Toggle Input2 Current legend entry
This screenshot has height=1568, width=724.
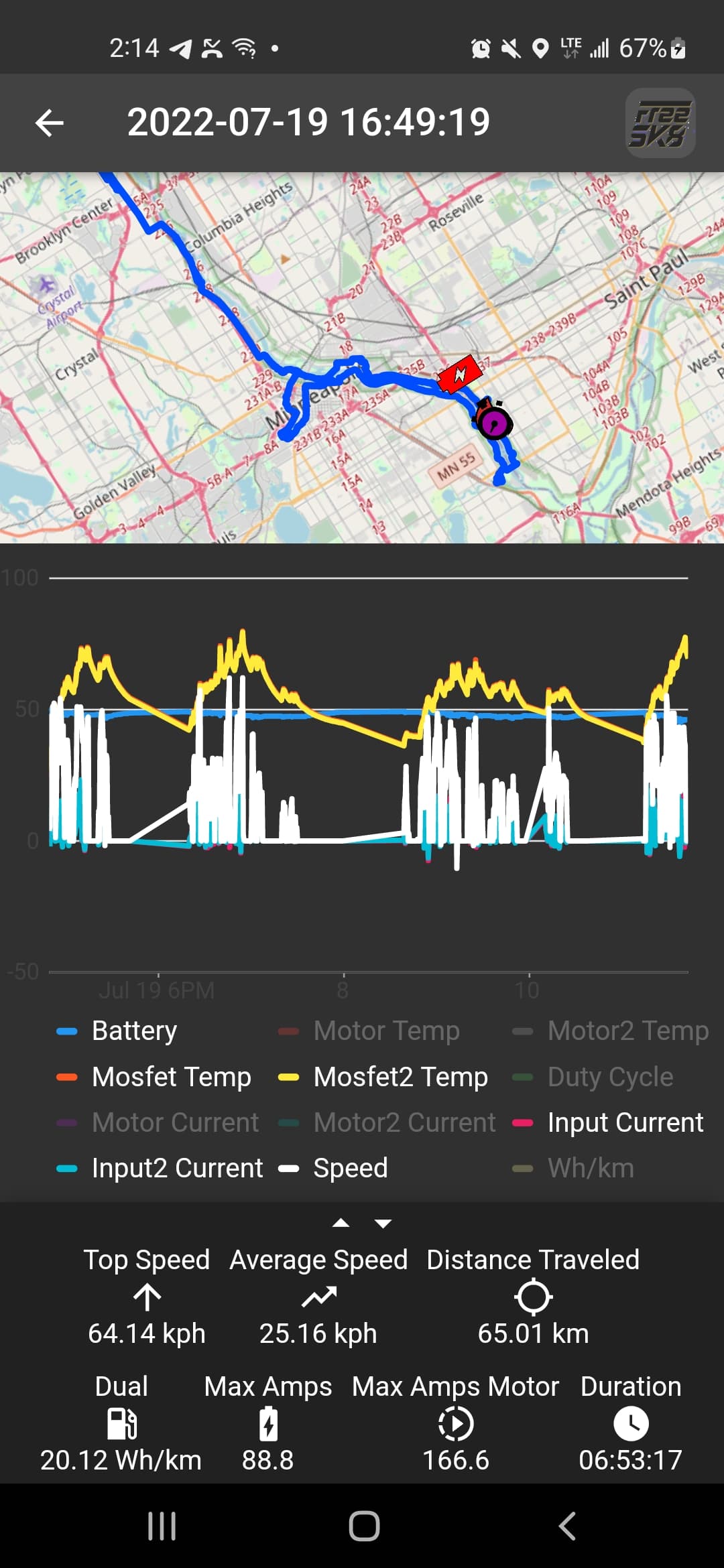tap(177, 1168)
